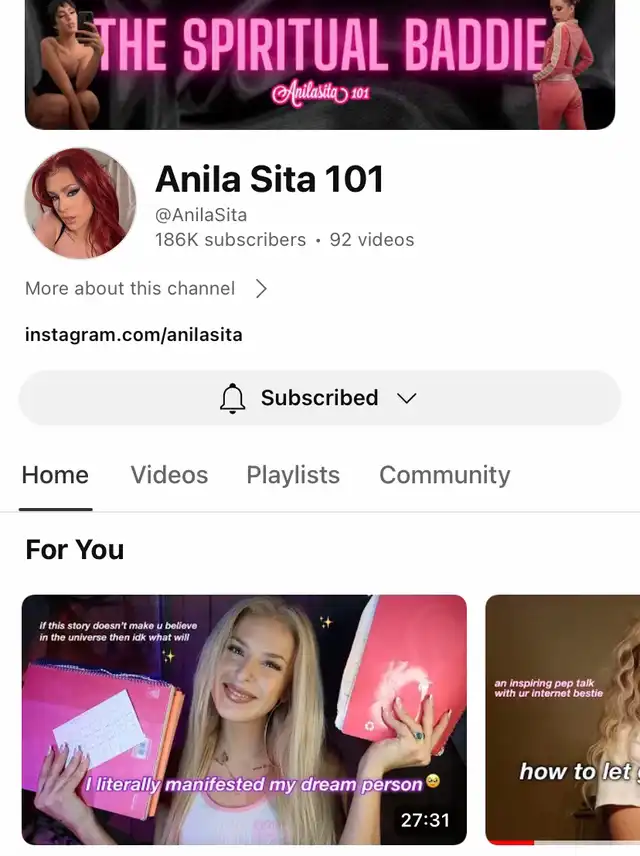
Task: View the Anila Sita 101 profile picture
Action: (x=80, y=204)
